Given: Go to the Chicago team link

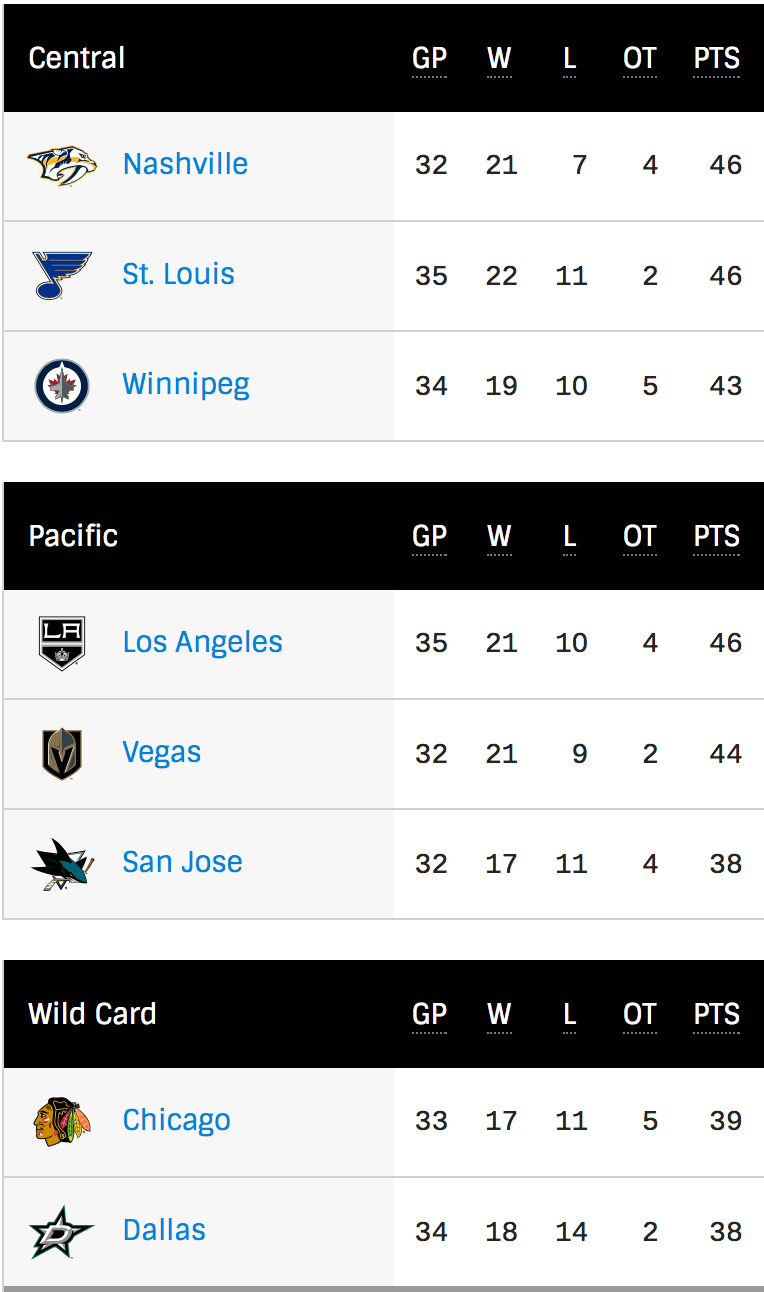Looking at the screenshot, I should tap(176, 1120).
